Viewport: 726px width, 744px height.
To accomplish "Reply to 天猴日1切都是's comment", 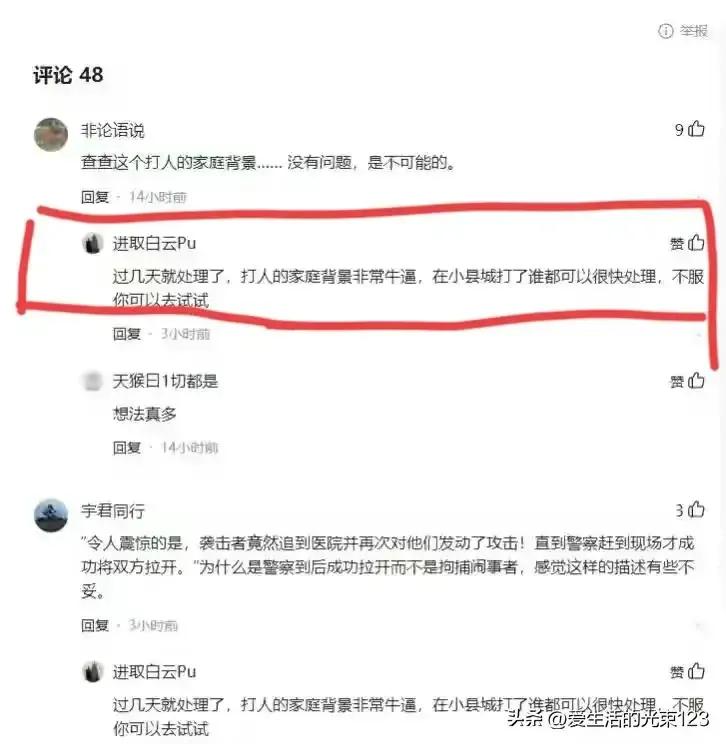I will 126,447.
